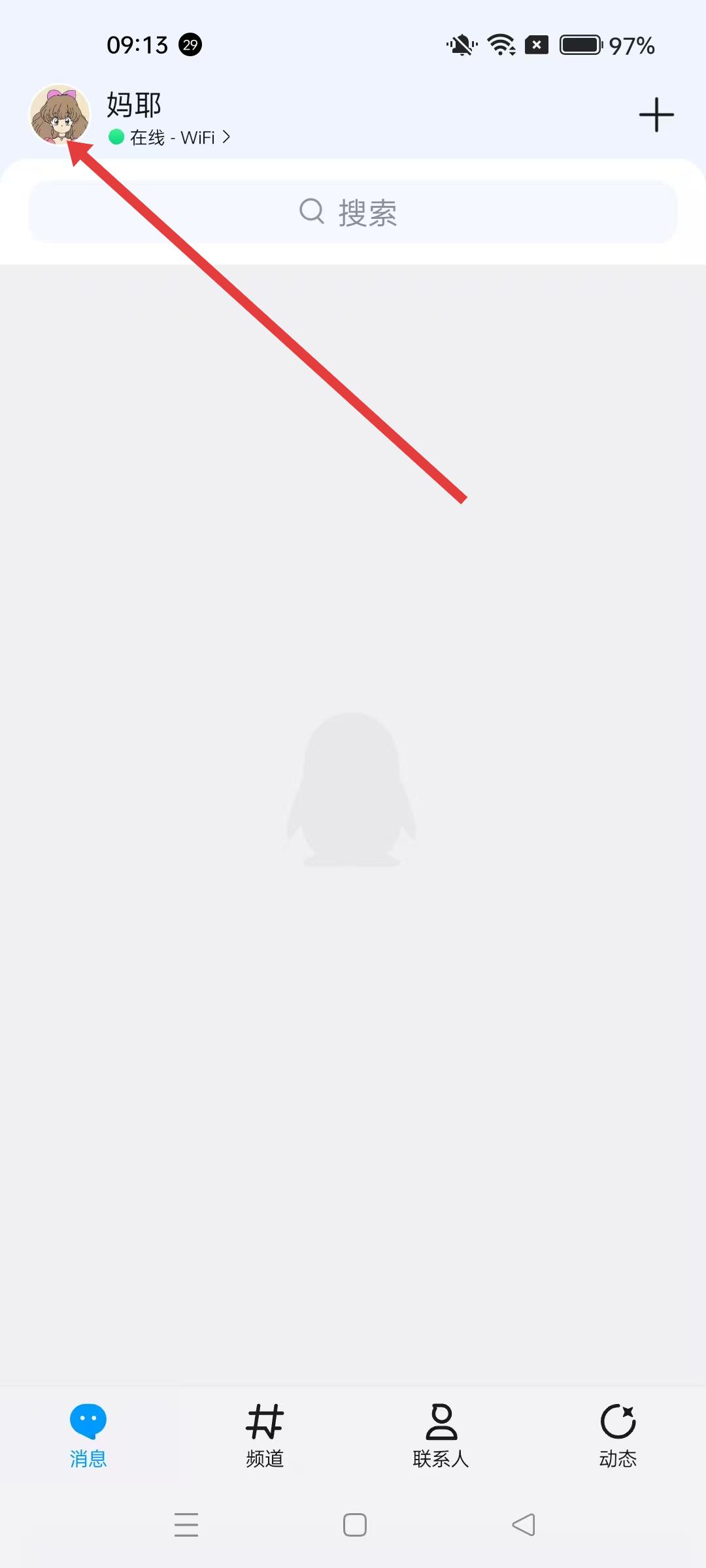
Task: Switch to the 消息 tab
Action: [88, 1435]
